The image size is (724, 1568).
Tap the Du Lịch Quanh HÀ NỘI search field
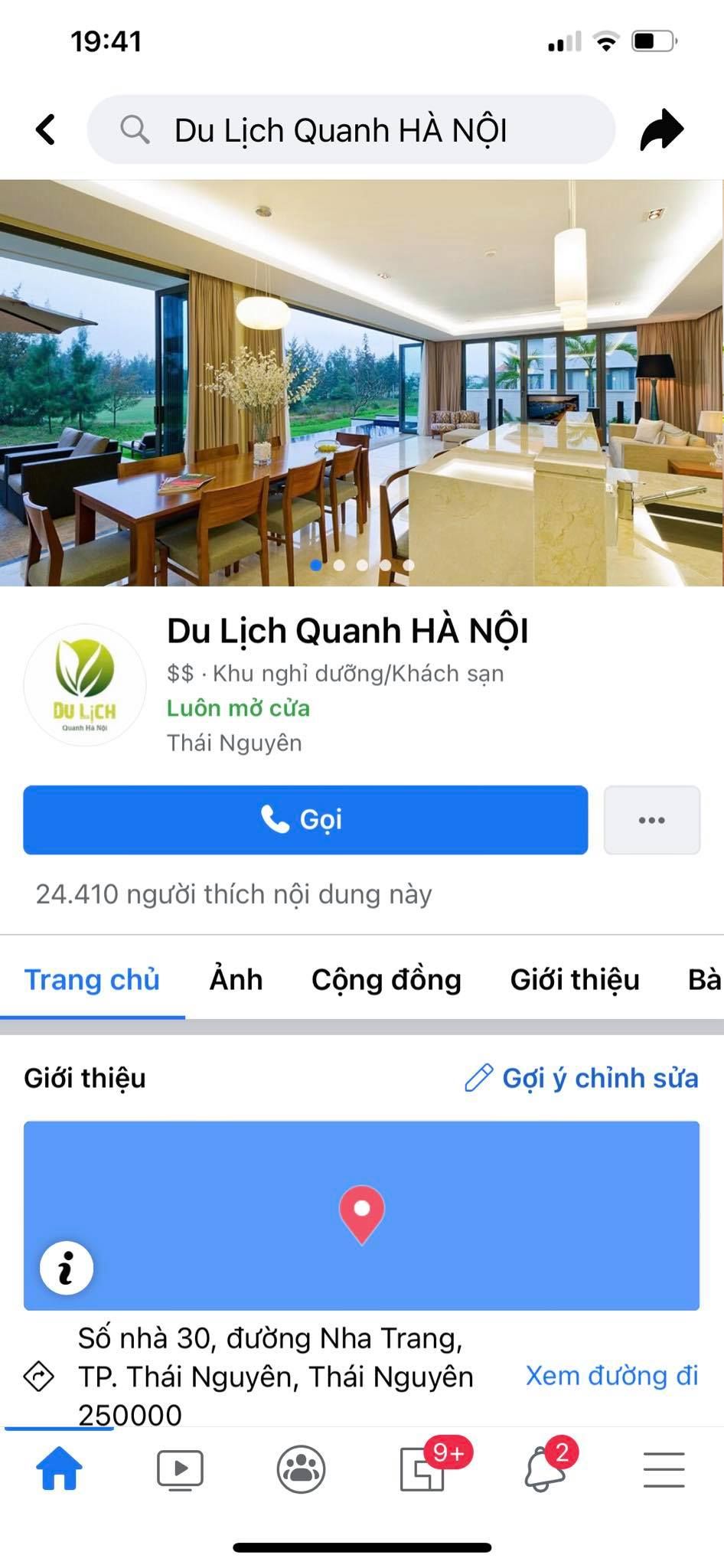point(351,130)
